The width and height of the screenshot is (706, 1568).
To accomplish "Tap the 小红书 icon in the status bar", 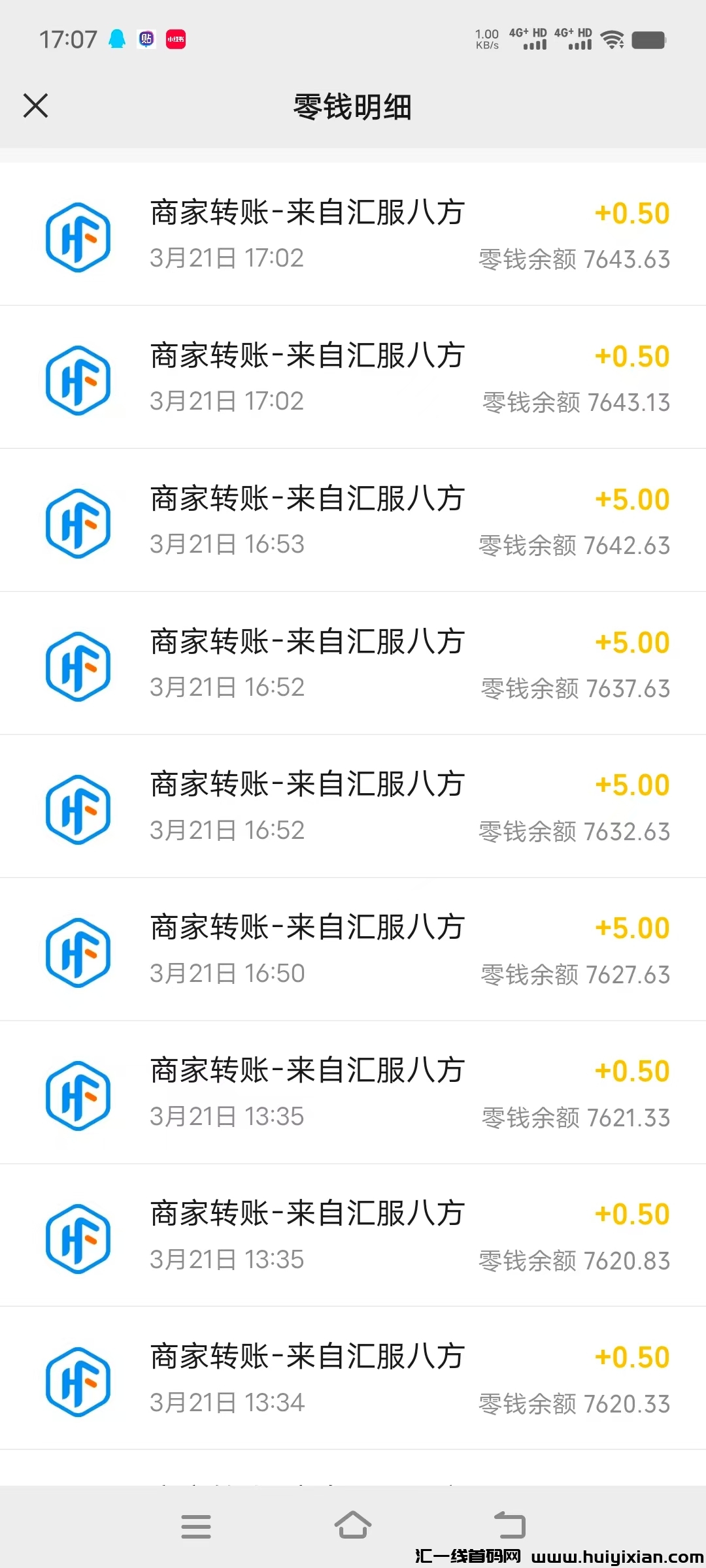I will pos(174,39).
